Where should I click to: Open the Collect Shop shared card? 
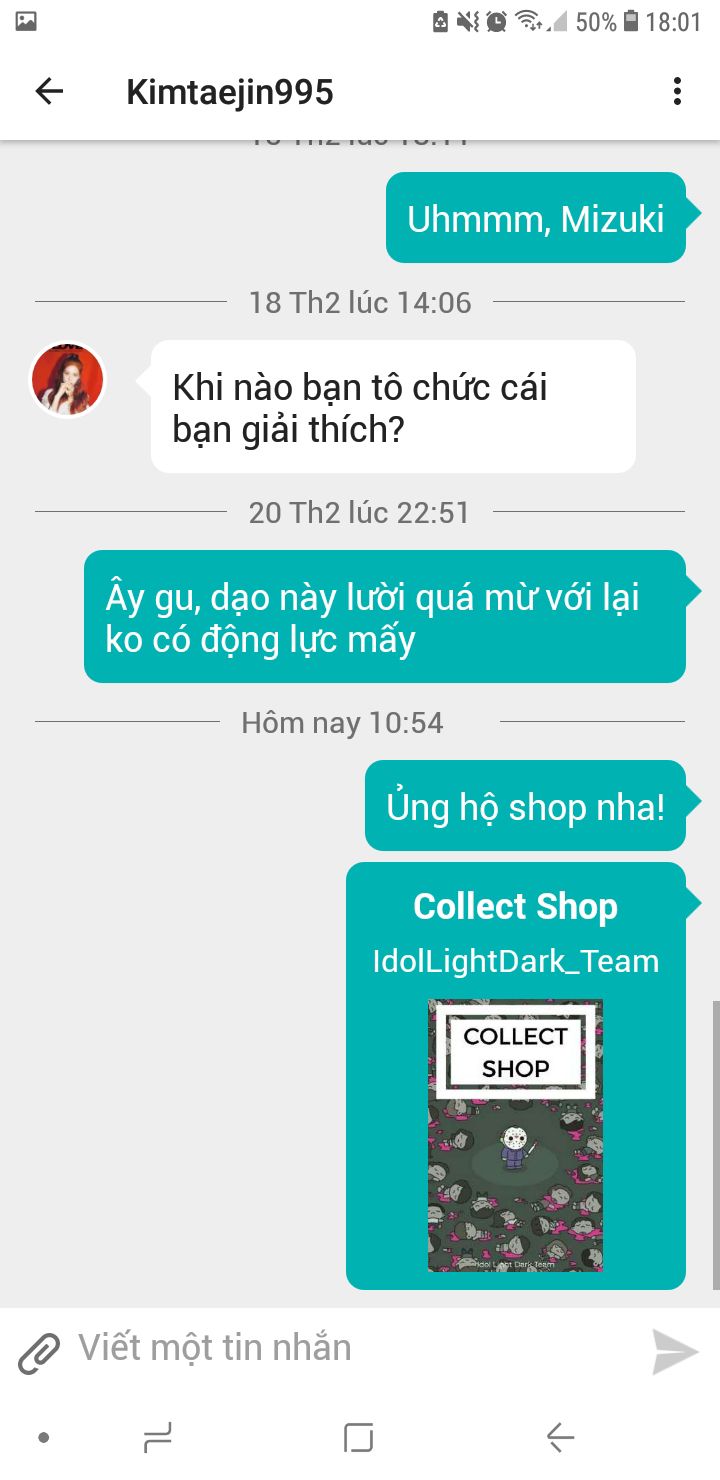(515, 1075)
